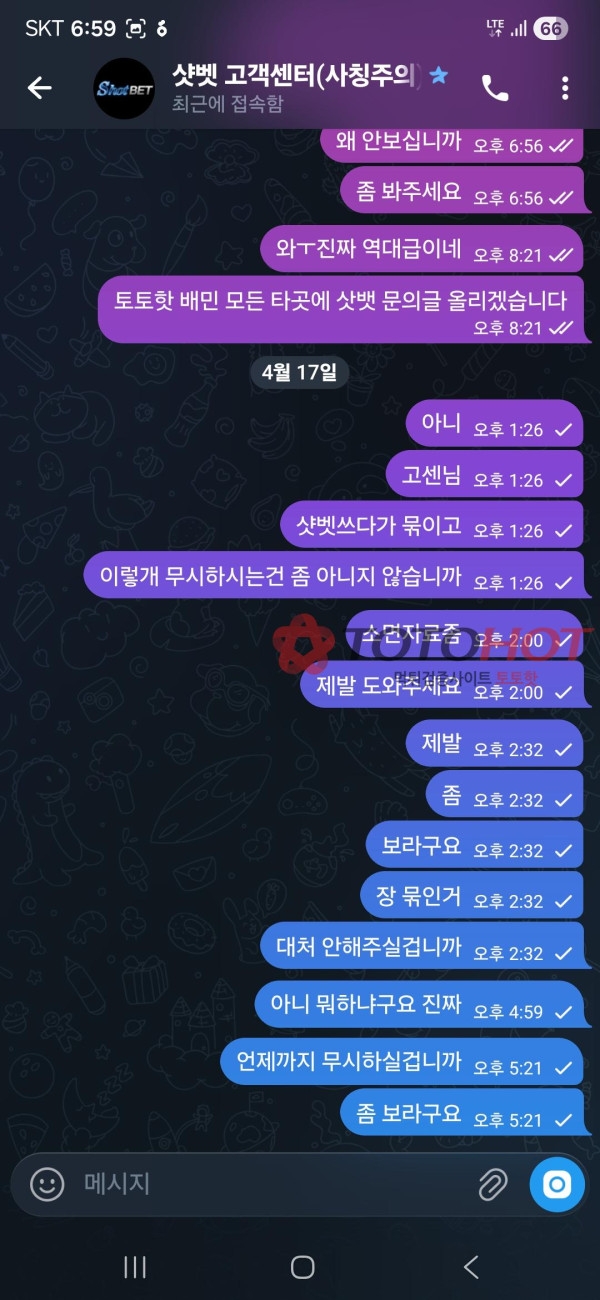This screenshot has width=600, height=1300.
Task: Go back from the chat
Action: click(39, 88)
